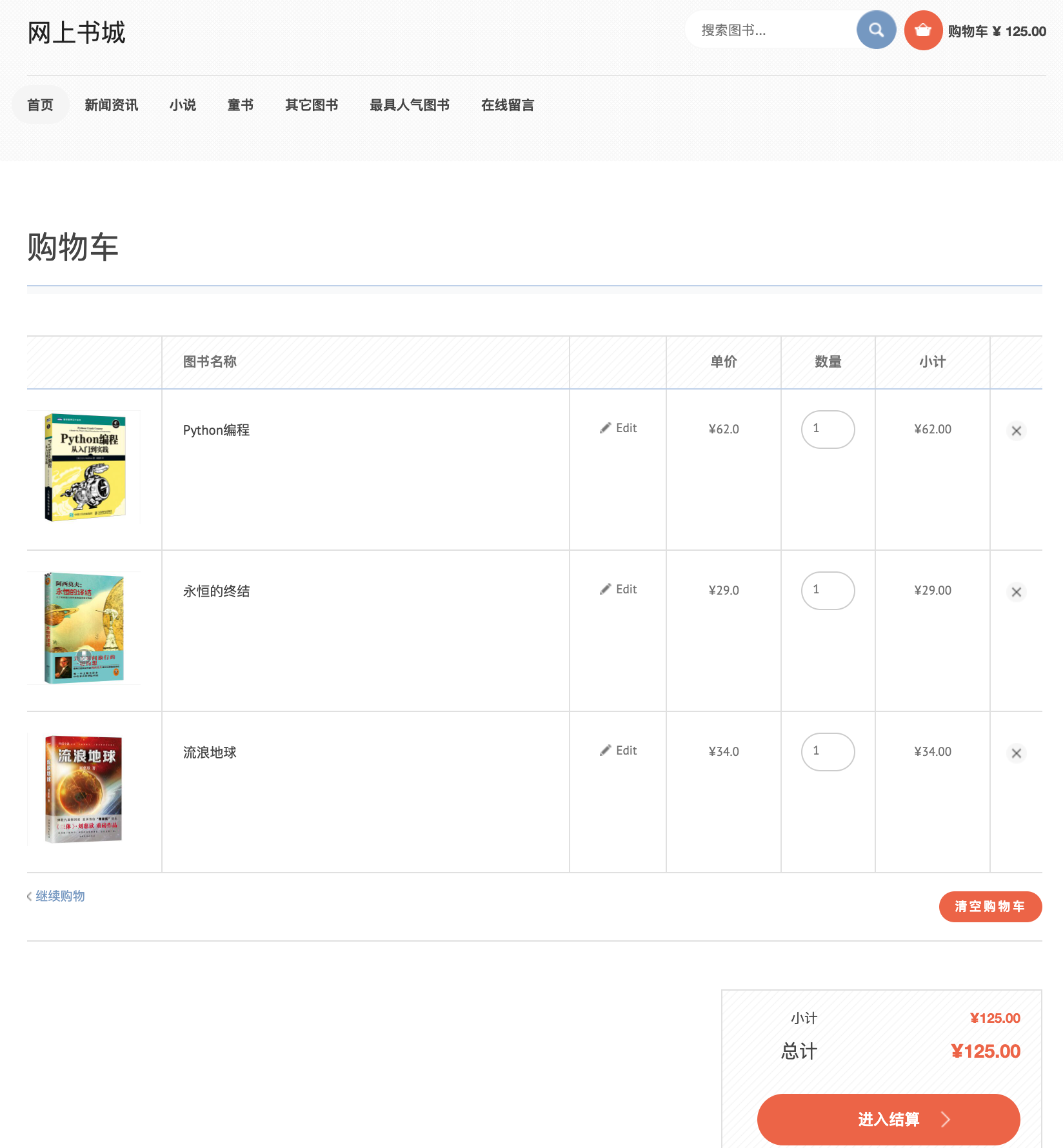The width and height of the screenshot is (1063, 1148).
Task: Tap the search magnifier button
Action: 876,30
